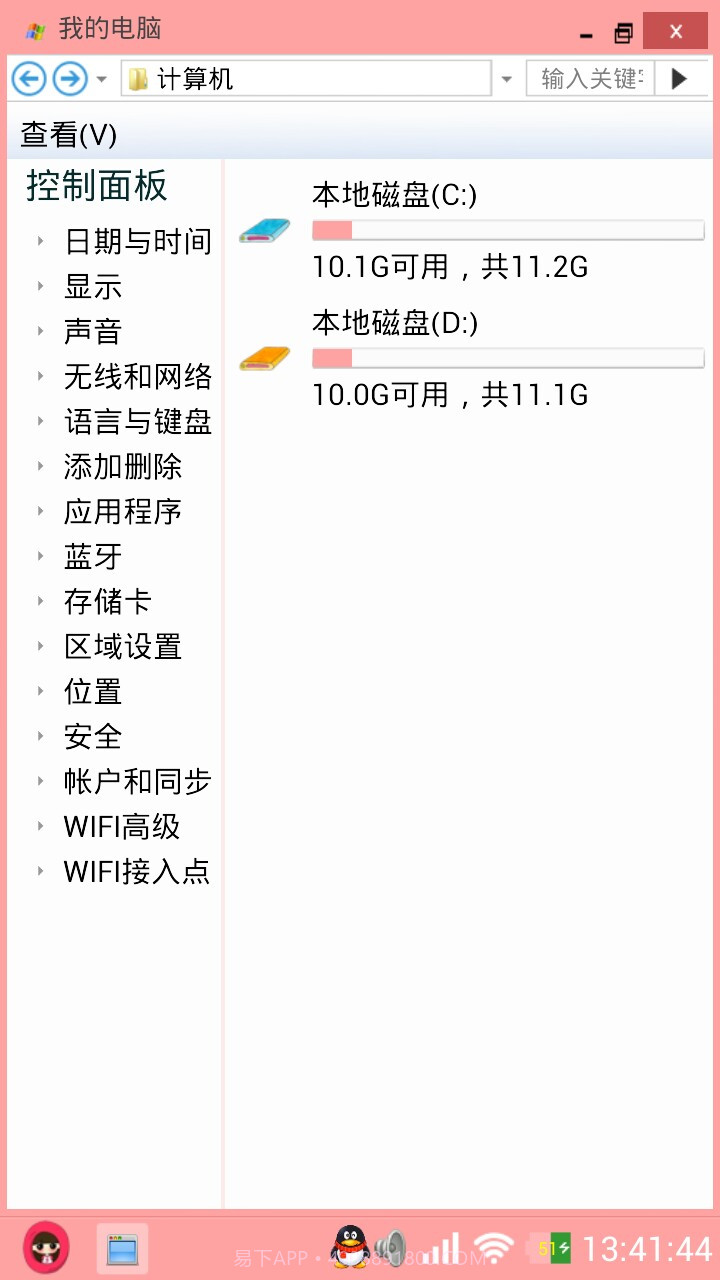Open the QQ penguin icon in taskbar
Screen dimensions: 720x1280
click(x=350, y=1248)
